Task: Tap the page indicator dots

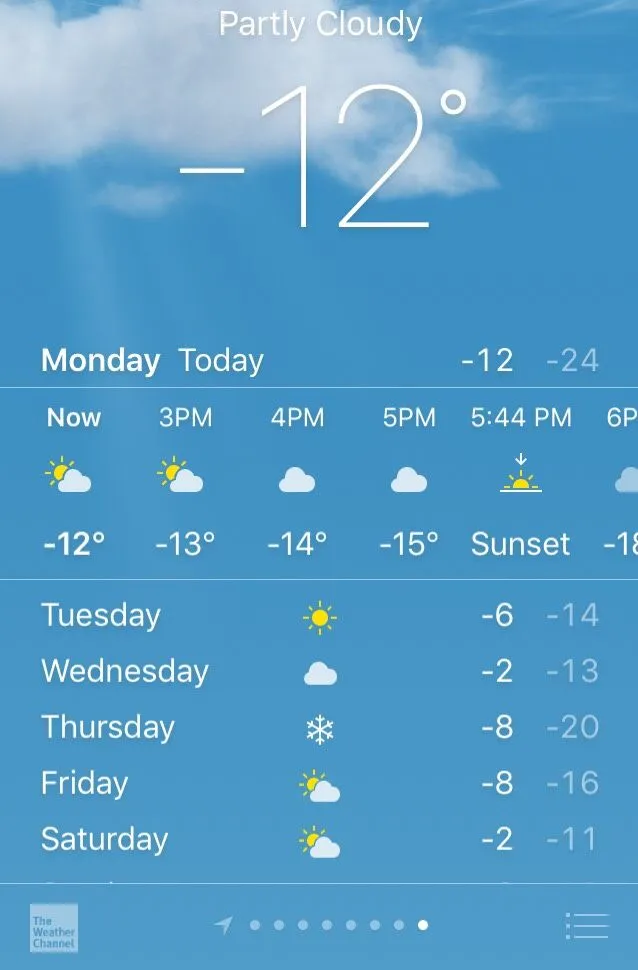Action: (x=326, y=926)
